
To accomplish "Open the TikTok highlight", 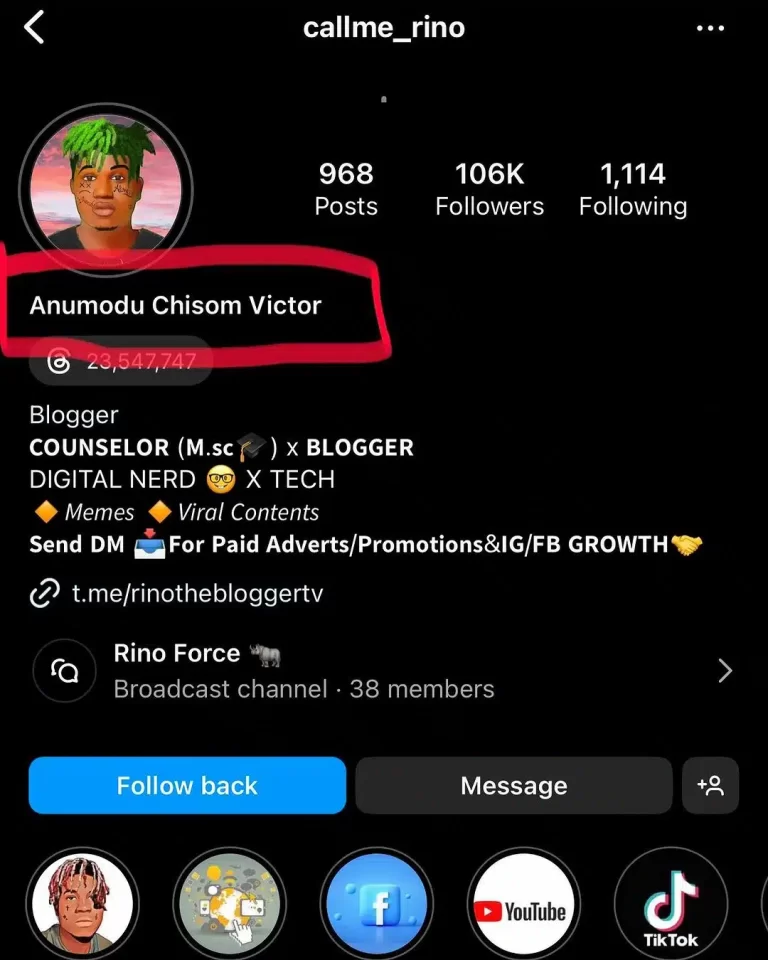I will click(x=671, y=905).
